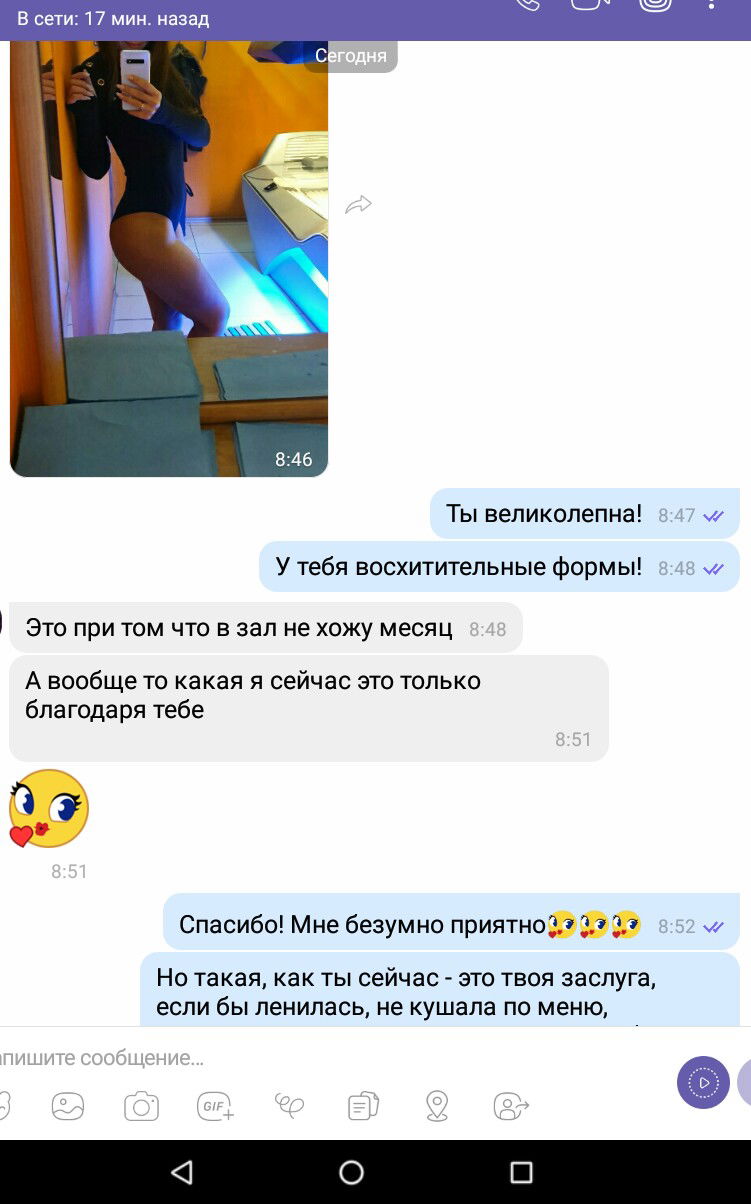Start a voice call
The width and height of the screenshot is (751, 1204).
[527, 4]
